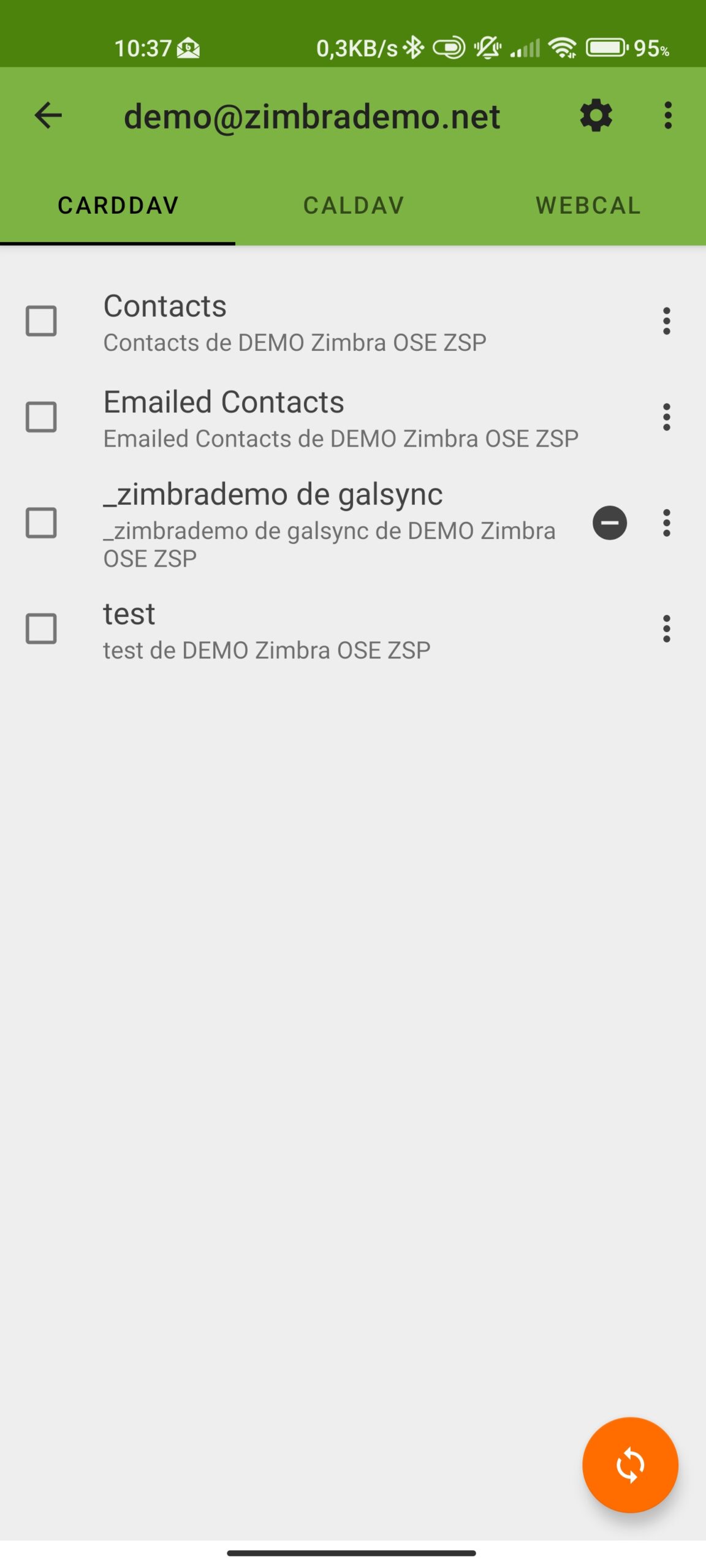Image resolution: width=706 pixels, height=1568 pixels.
Task: Select the CardDAV tab
Action: [118, 205]
